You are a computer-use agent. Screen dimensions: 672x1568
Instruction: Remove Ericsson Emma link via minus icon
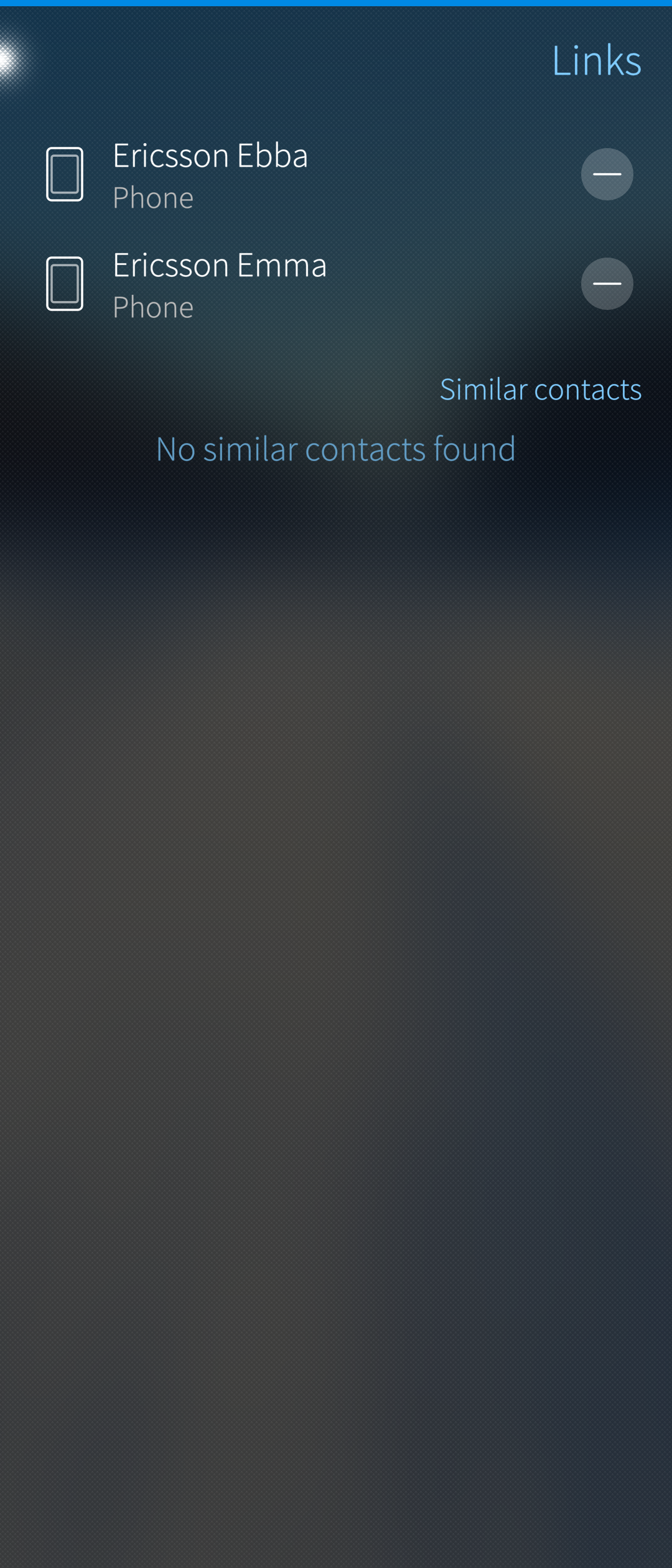607,284
